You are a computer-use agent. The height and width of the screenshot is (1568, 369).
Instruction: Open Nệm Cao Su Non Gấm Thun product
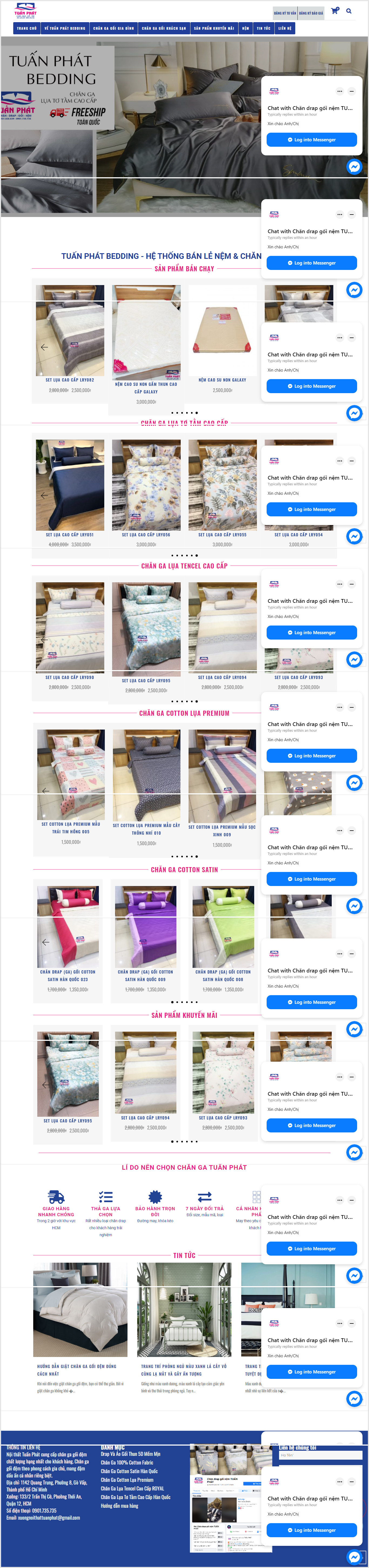click(x=146, y=388)
